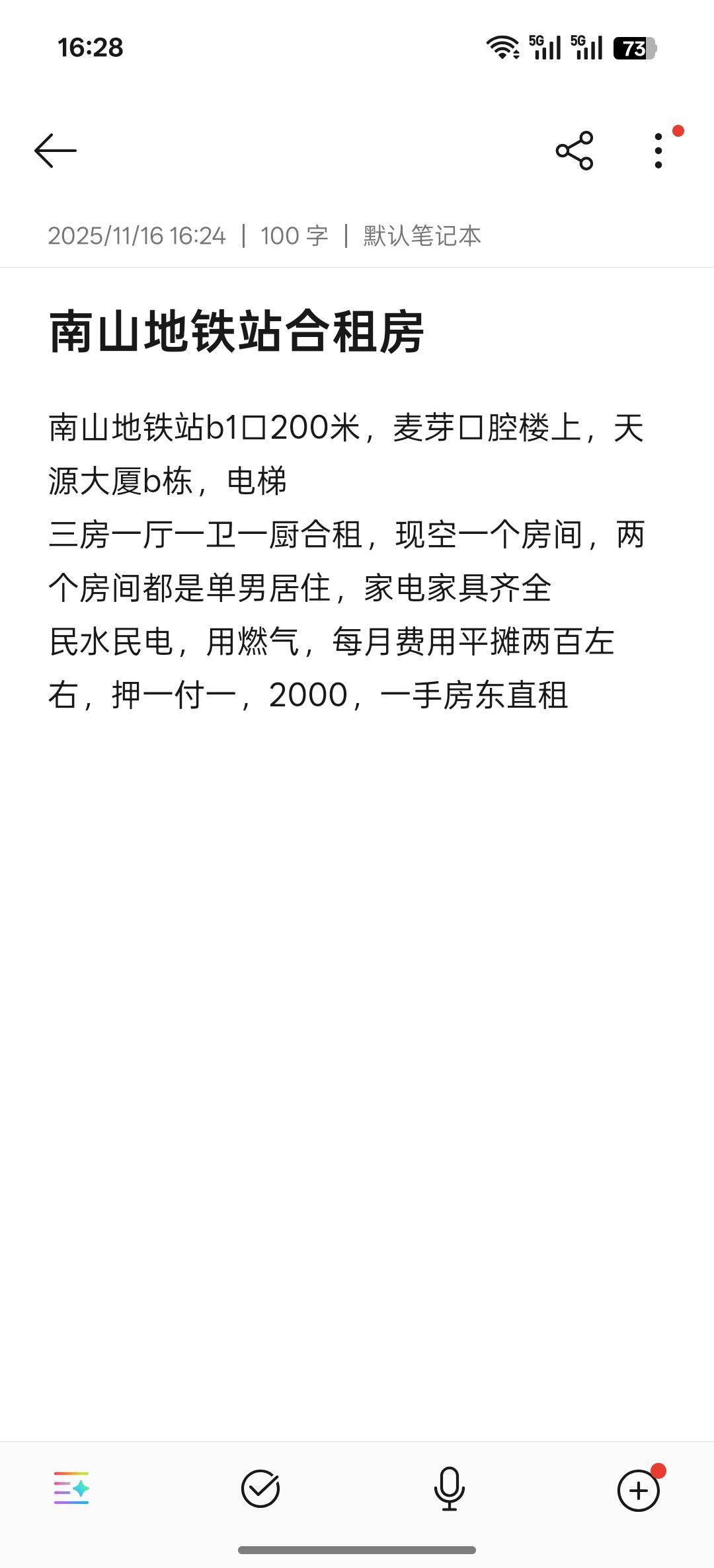
Task: Open the overflow menu
Action: click(x=658, y=151)
